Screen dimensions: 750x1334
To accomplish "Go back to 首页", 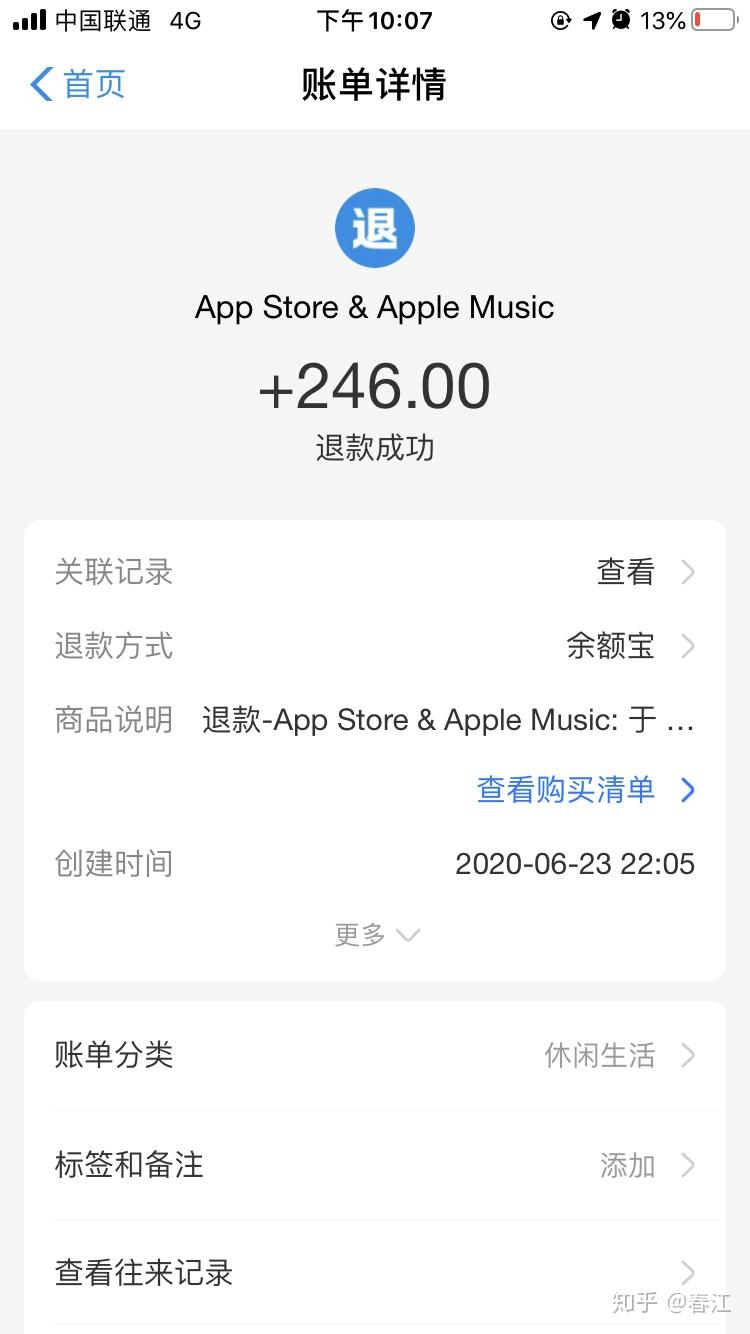I will click(x=78, y=84).
